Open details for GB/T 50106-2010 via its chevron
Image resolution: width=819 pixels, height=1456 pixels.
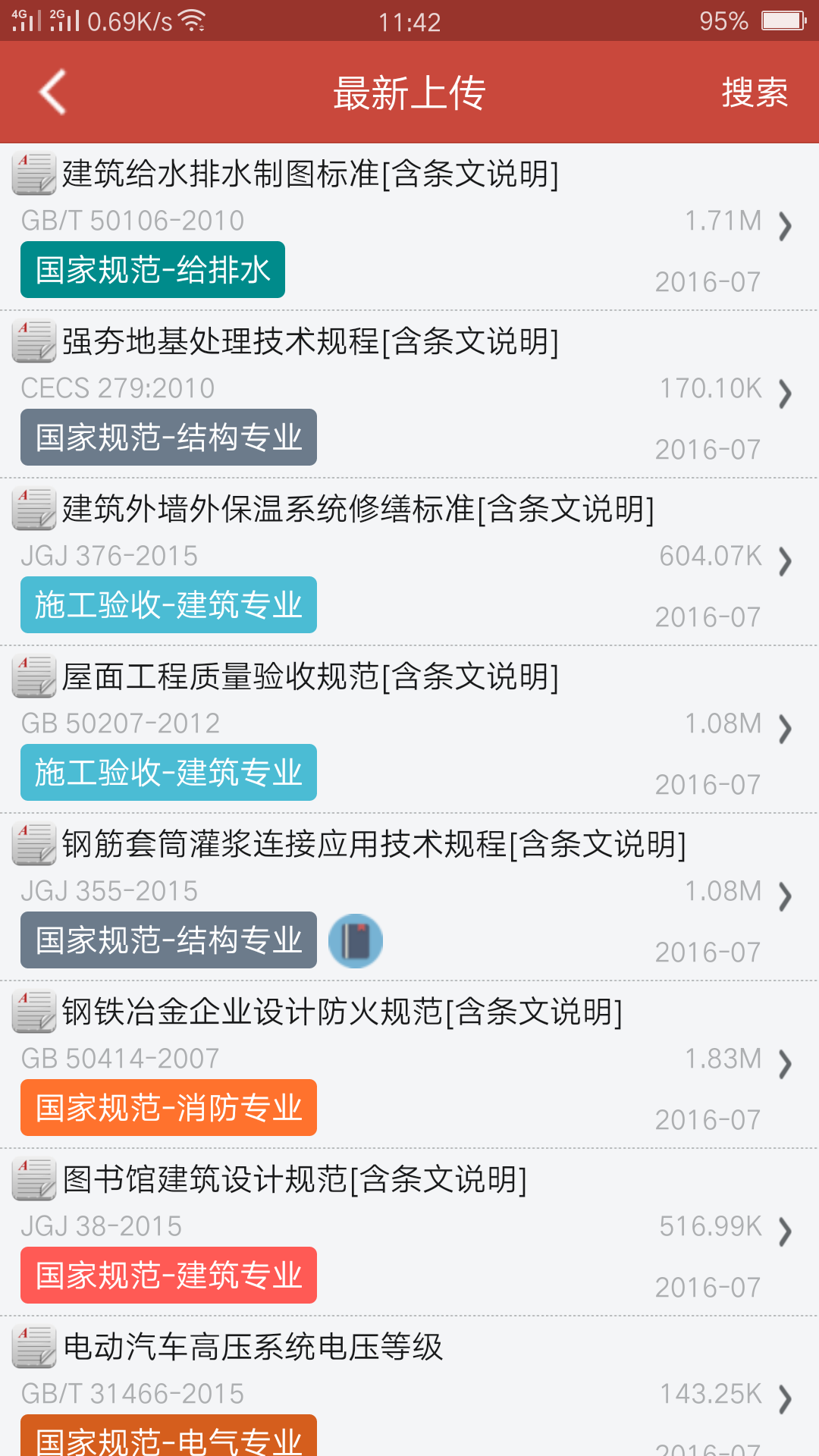click(x=784, y=226)
